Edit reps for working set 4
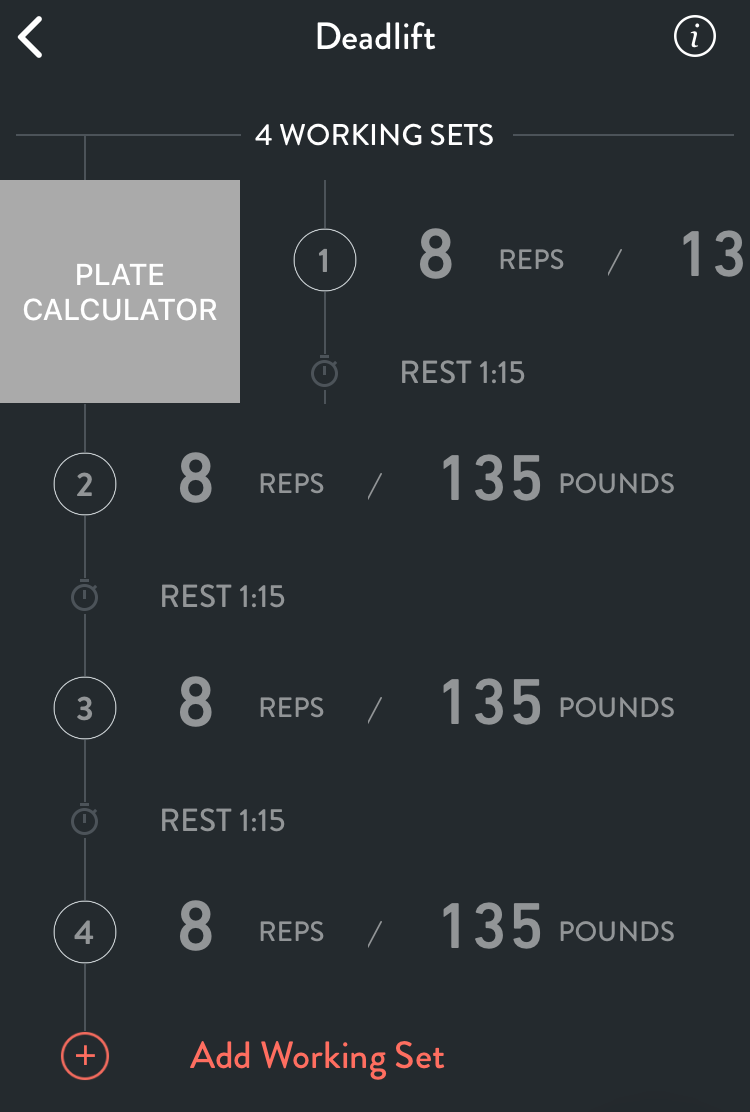750x1112 pixels. pos(196,927)
